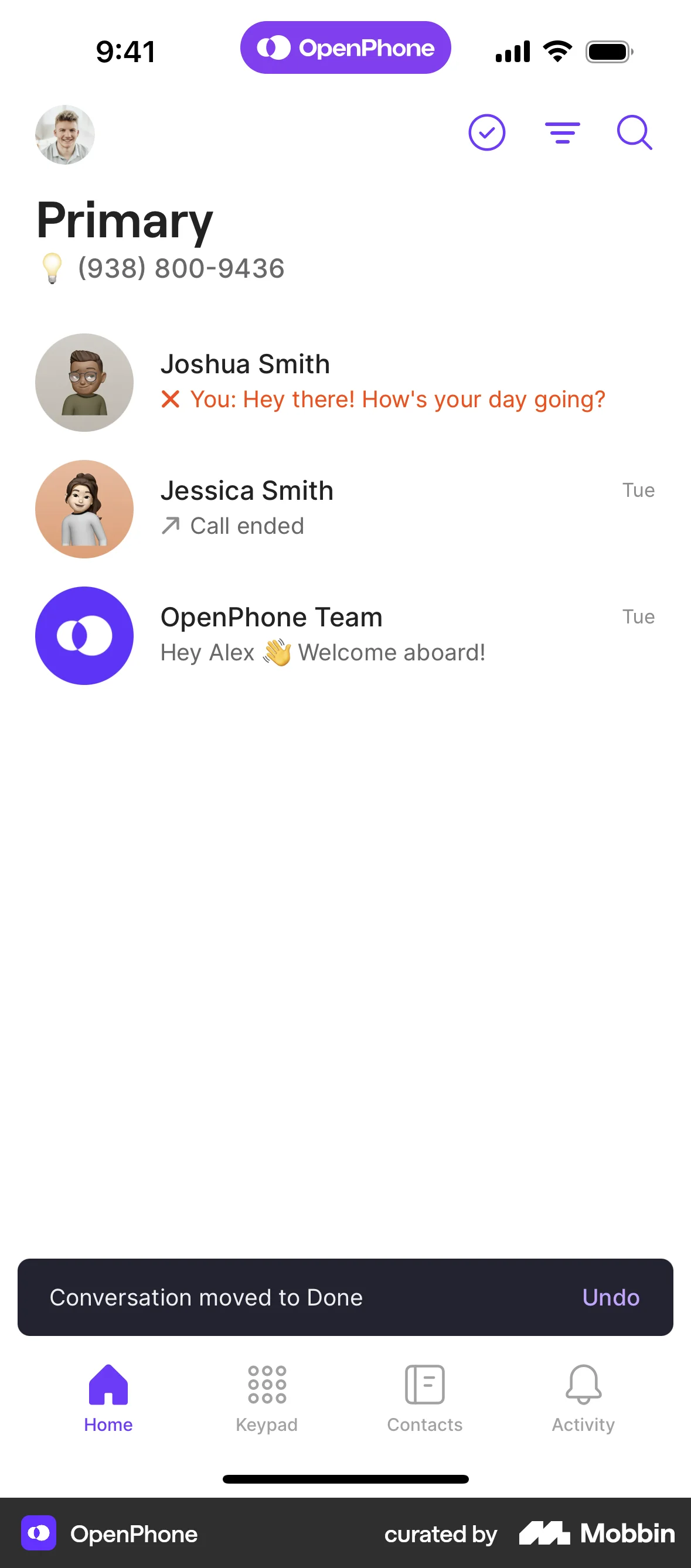The width and height of the screenshot is (691, 1568).
Task: Select the filter icon at the top
Action: point(561,132)
